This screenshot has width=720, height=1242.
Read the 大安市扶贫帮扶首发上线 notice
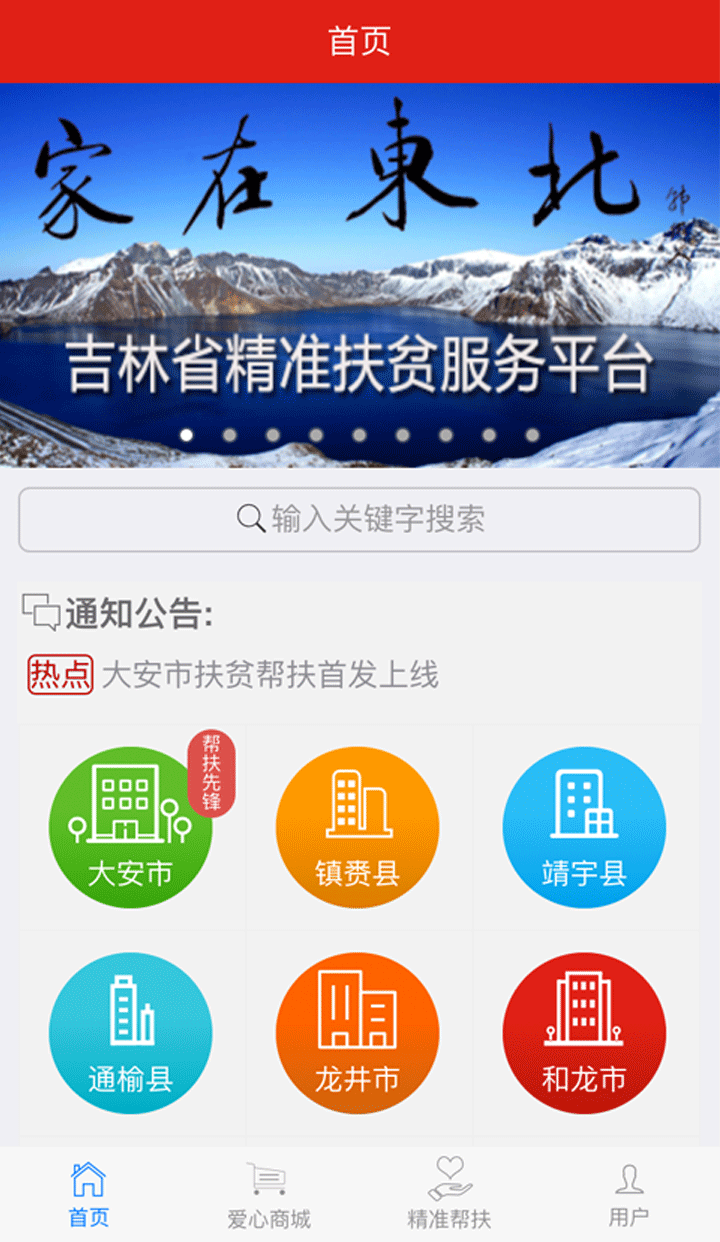270,675
